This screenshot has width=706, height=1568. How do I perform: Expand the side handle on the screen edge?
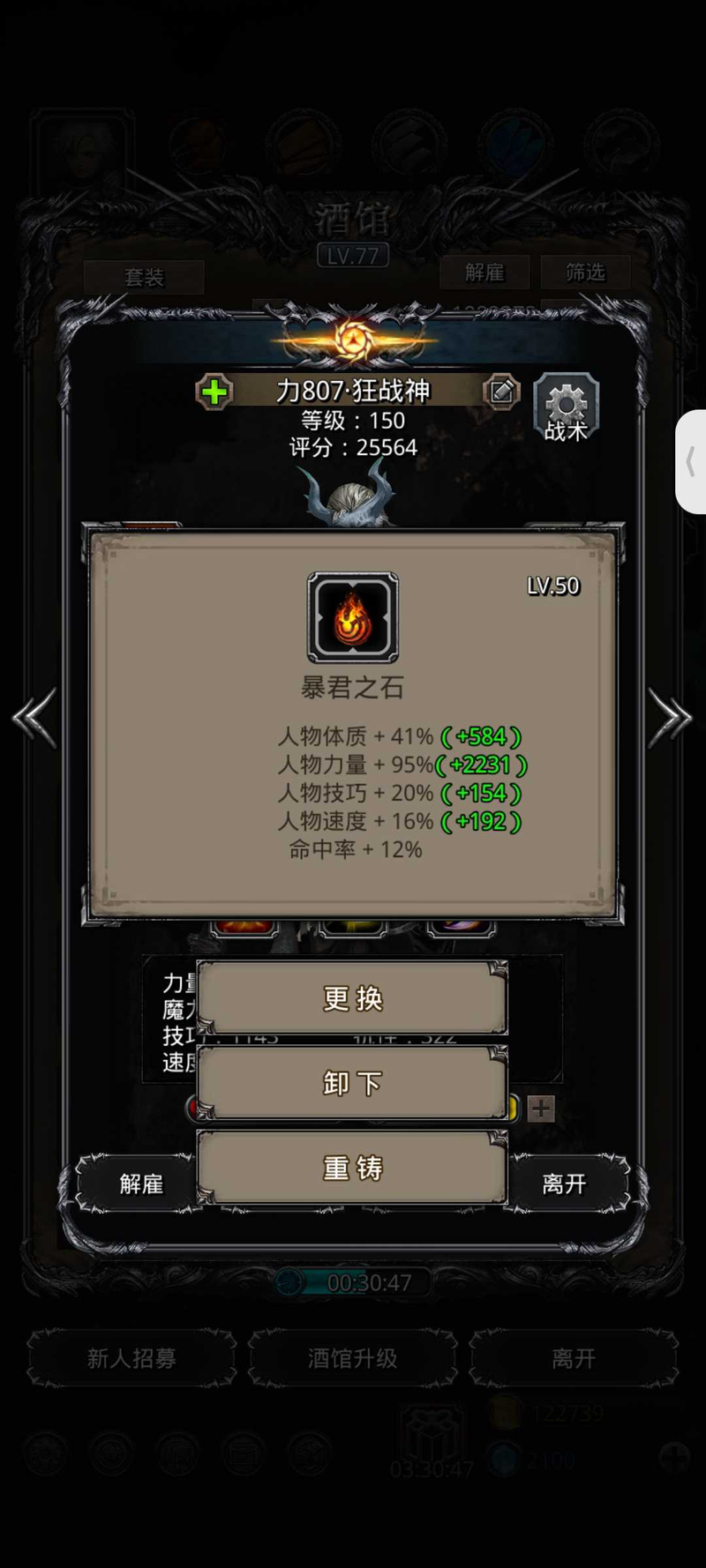pyautogui.click(x=691, y=461)
